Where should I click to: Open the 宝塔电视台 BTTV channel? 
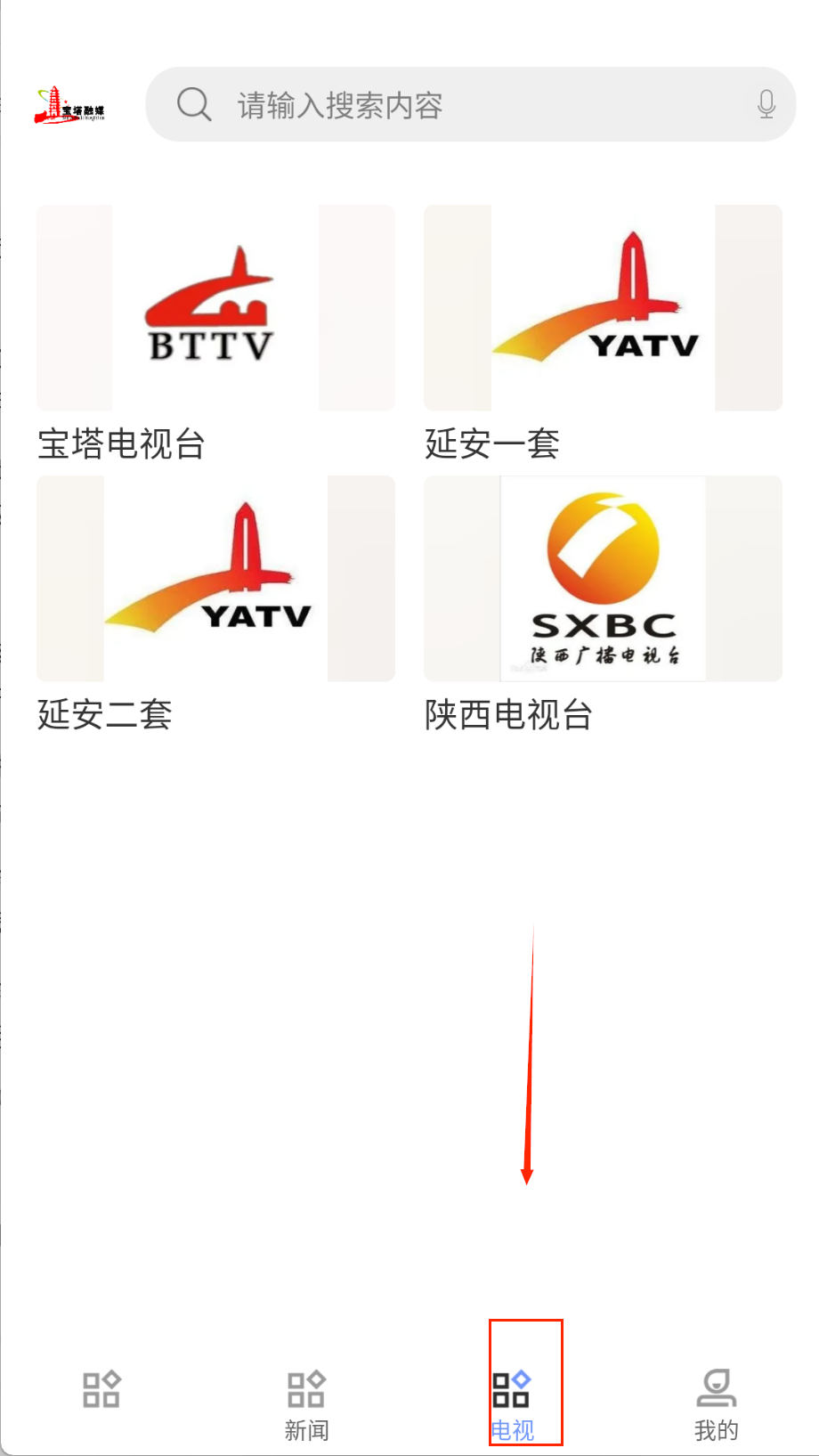point(215,308)
